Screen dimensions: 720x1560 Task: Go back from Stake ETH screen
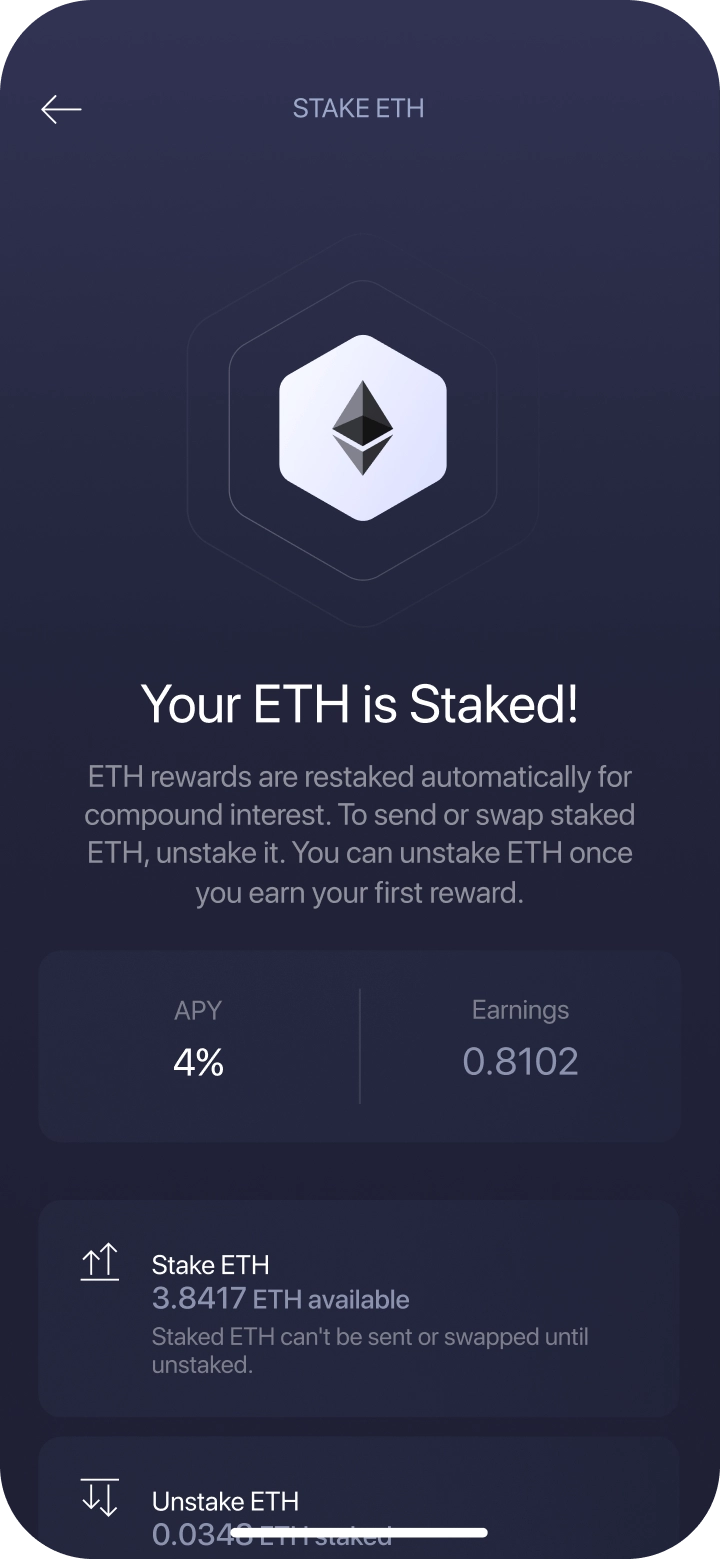[x=61, y=109]
